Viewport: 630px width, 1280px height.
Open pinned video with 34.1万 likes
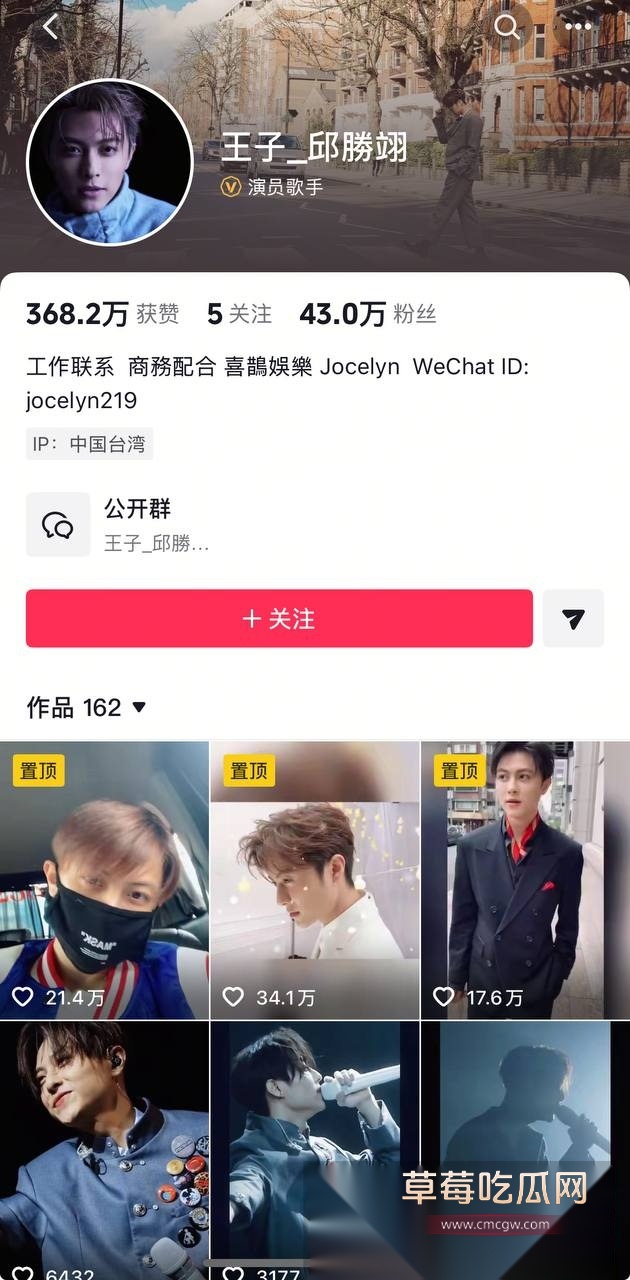point(314,880)
